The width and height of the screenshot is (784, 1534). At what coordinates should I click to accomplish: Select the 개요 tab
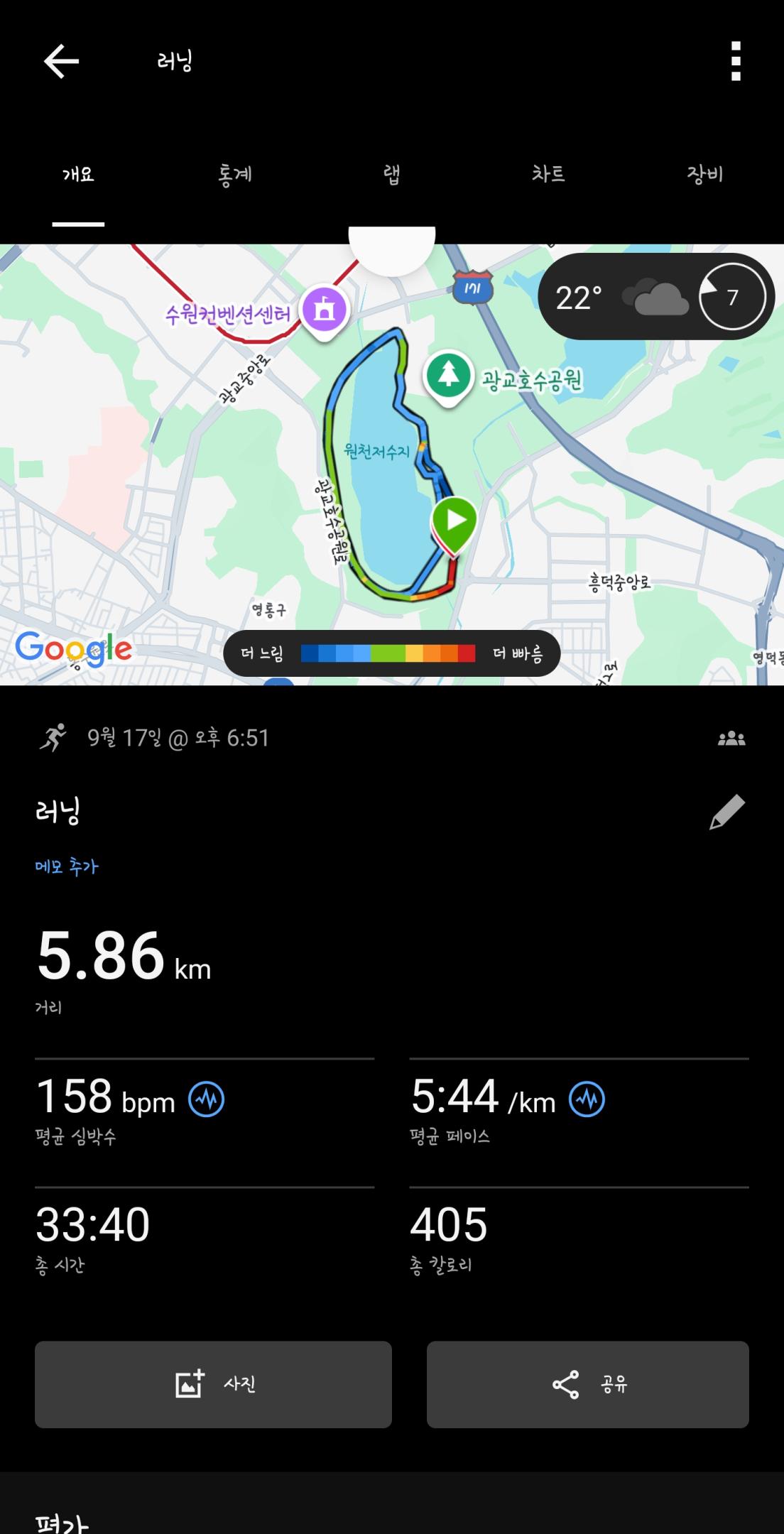tap(78, 175)
